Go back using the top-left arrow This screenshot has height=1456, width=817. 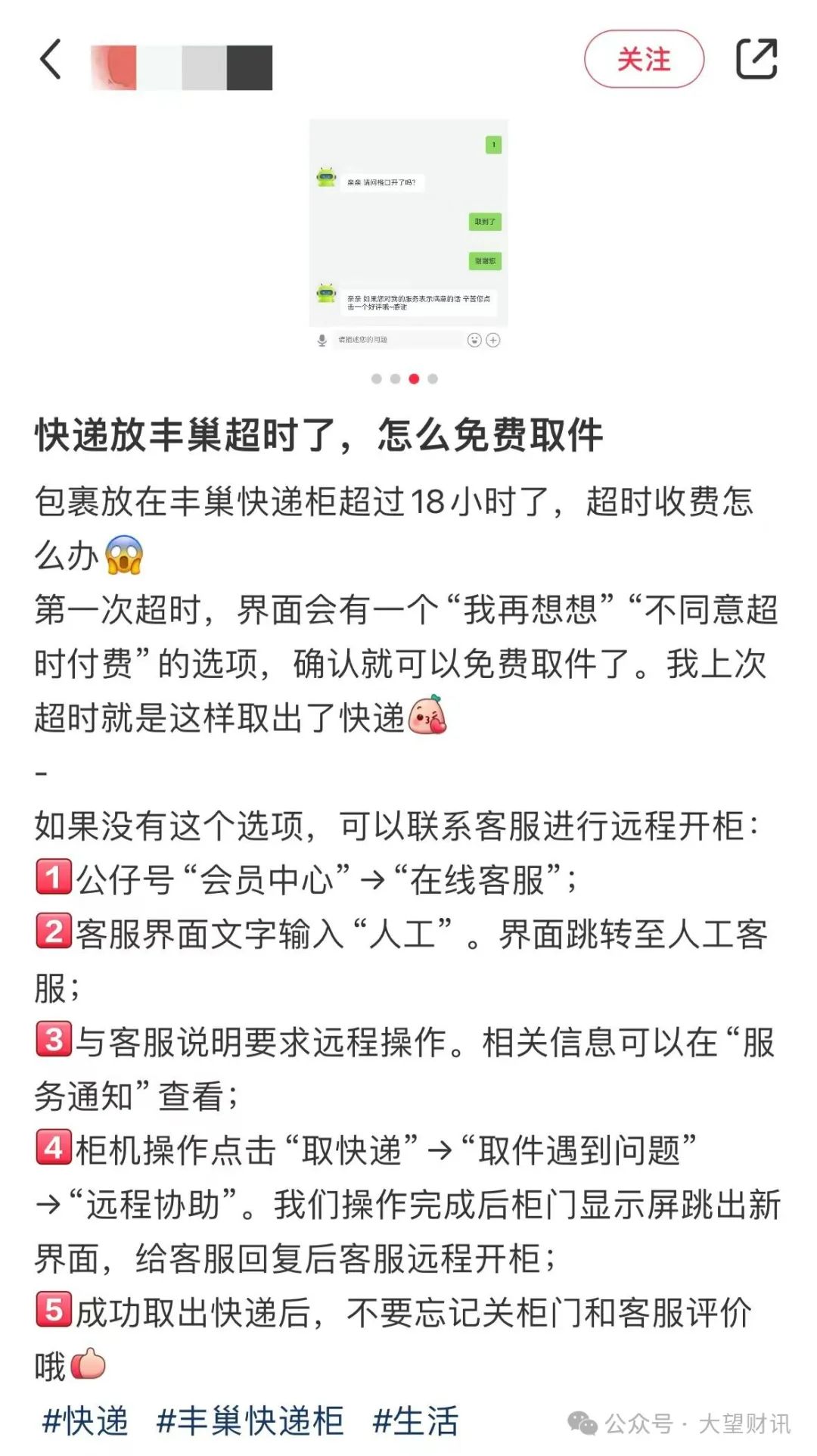[51, 60]
